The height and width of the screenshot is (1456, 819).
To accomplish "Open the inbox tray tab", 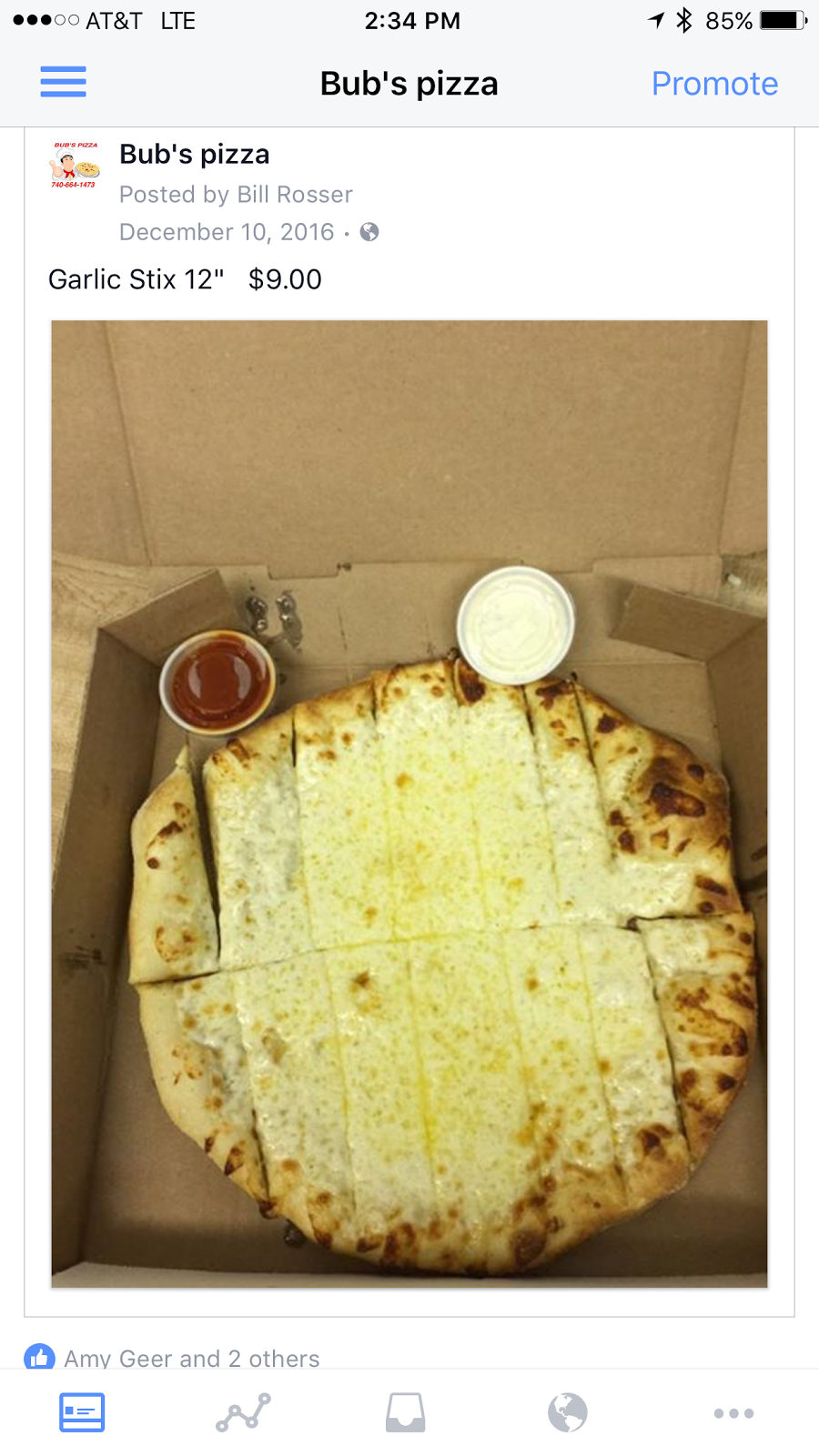I will pos(405,1412).
